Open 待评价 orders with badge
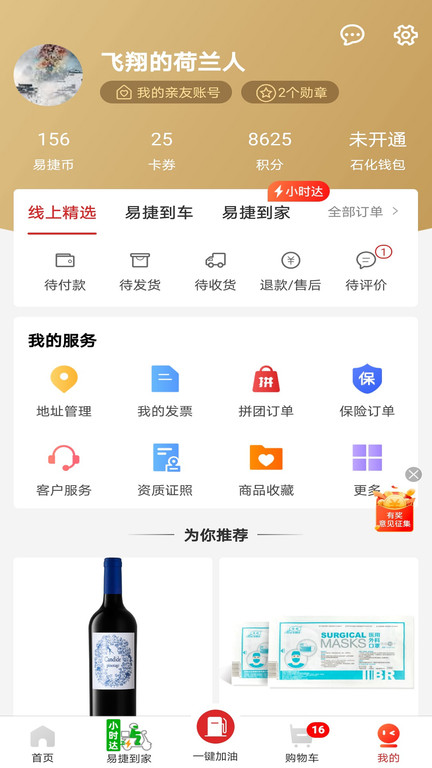Screen dimensions: 432x768 pyautogui.click(x=367, y=270)
